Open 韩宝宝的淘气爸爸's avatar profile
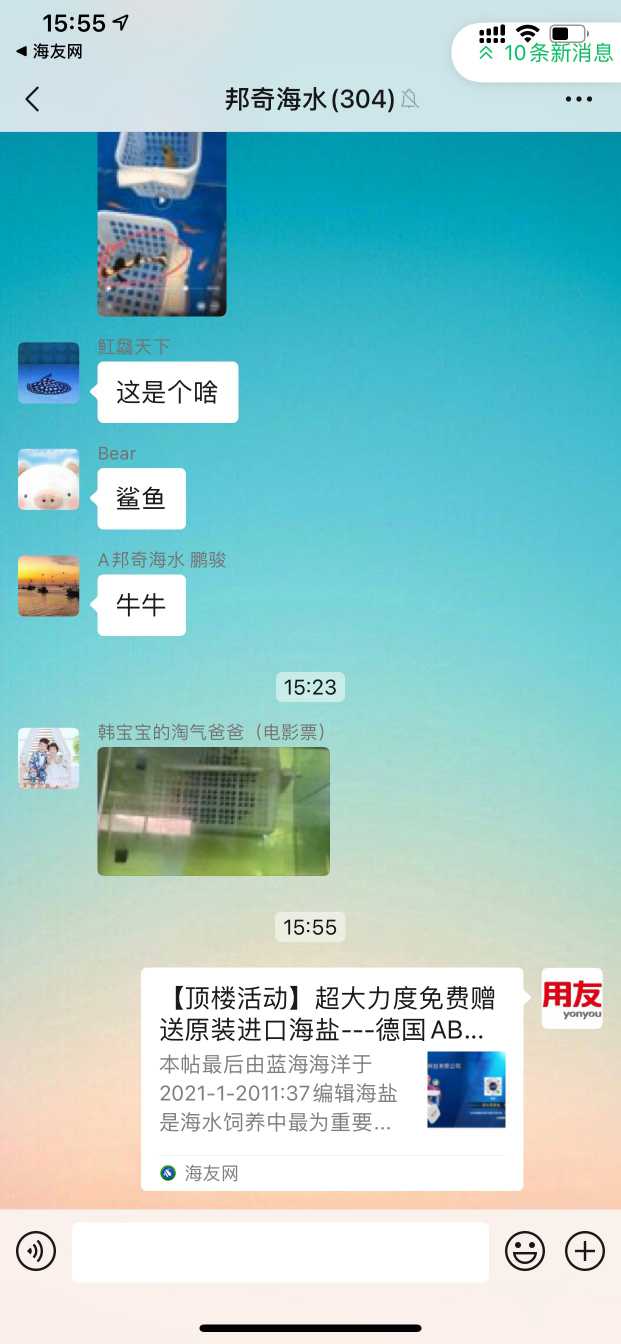The width and height of the screenshot is (621, 1344). [48, 758]
